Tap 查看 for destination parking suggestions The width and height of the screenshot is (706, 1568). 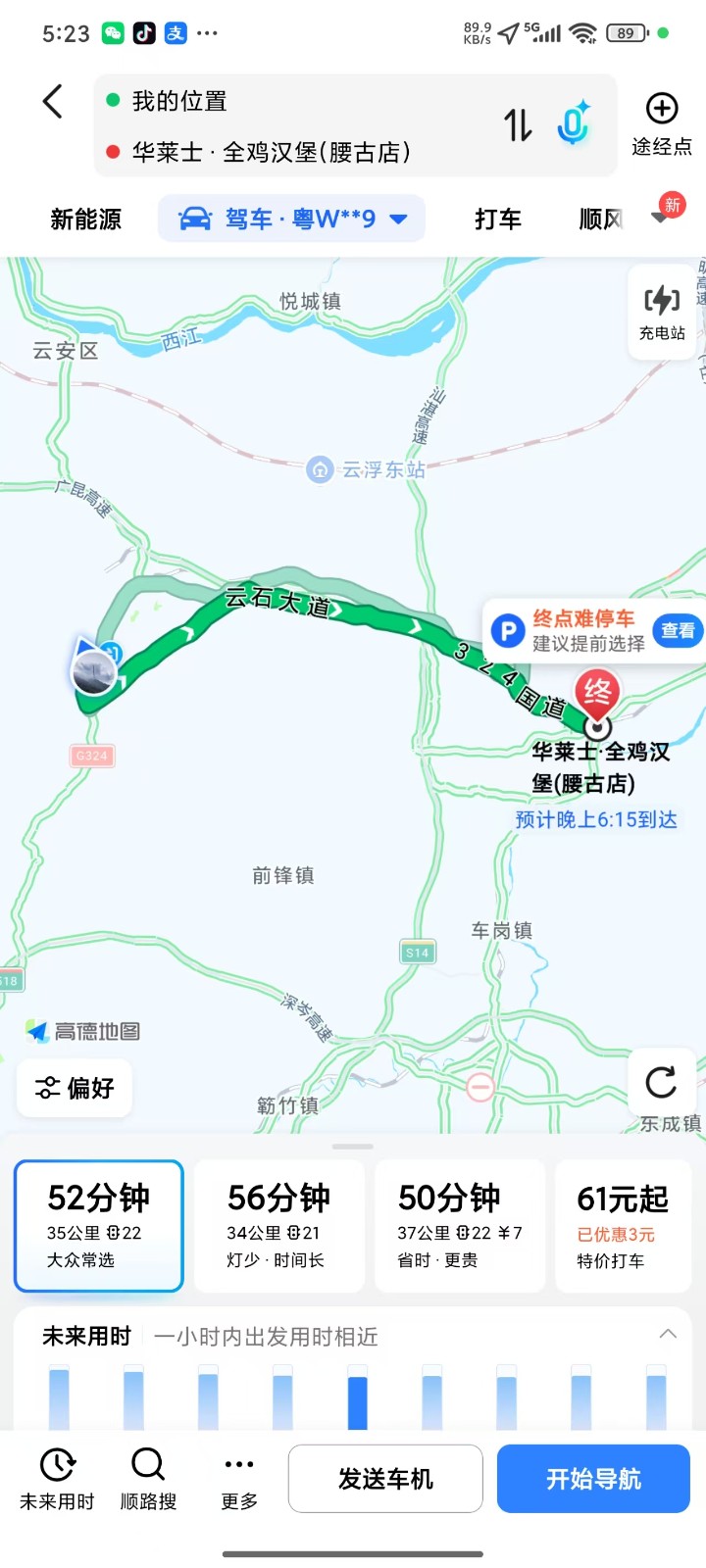pyautogui.click(x=678, y=630)
